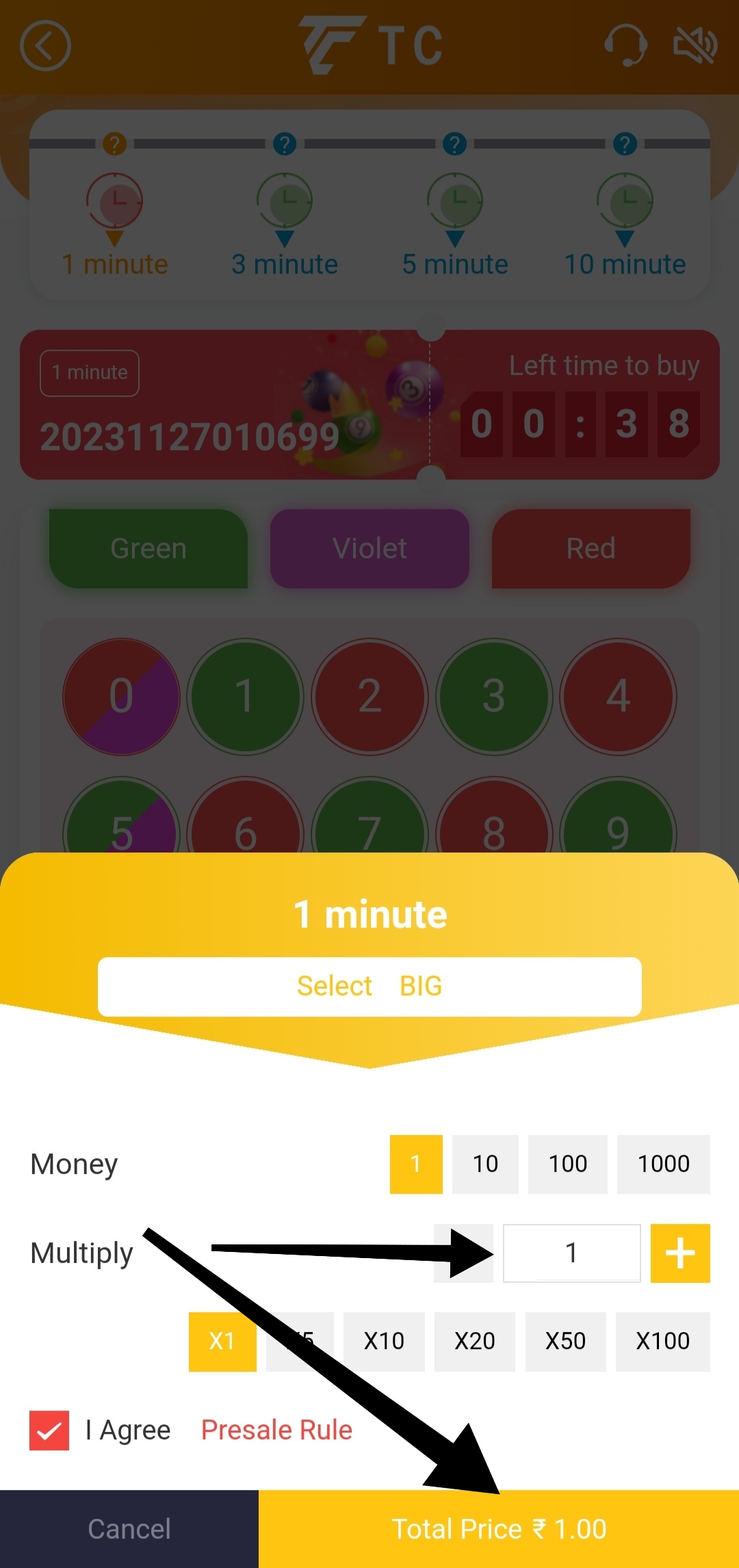
Task: Set multiplier to X100
Action: point(662,1341)
